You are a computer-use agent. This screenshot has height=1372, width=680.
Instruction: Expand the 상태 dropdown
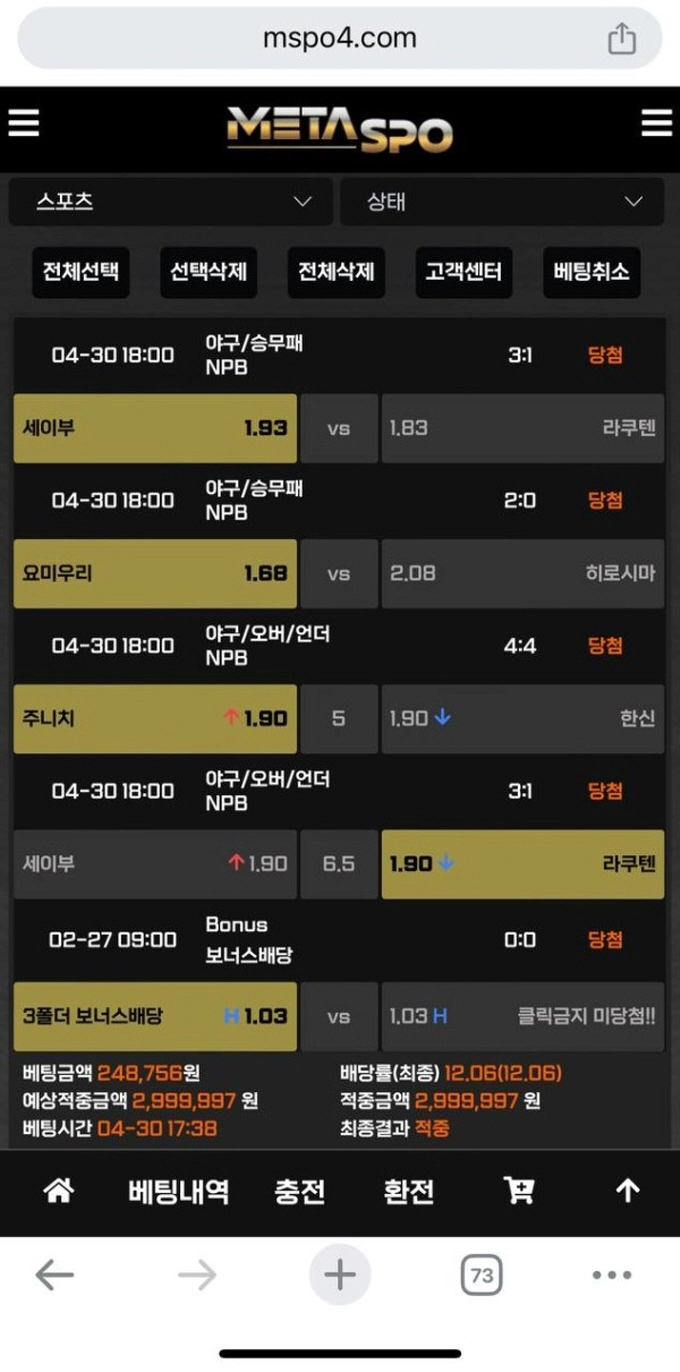pyautogui.click(x=502, y=202)
